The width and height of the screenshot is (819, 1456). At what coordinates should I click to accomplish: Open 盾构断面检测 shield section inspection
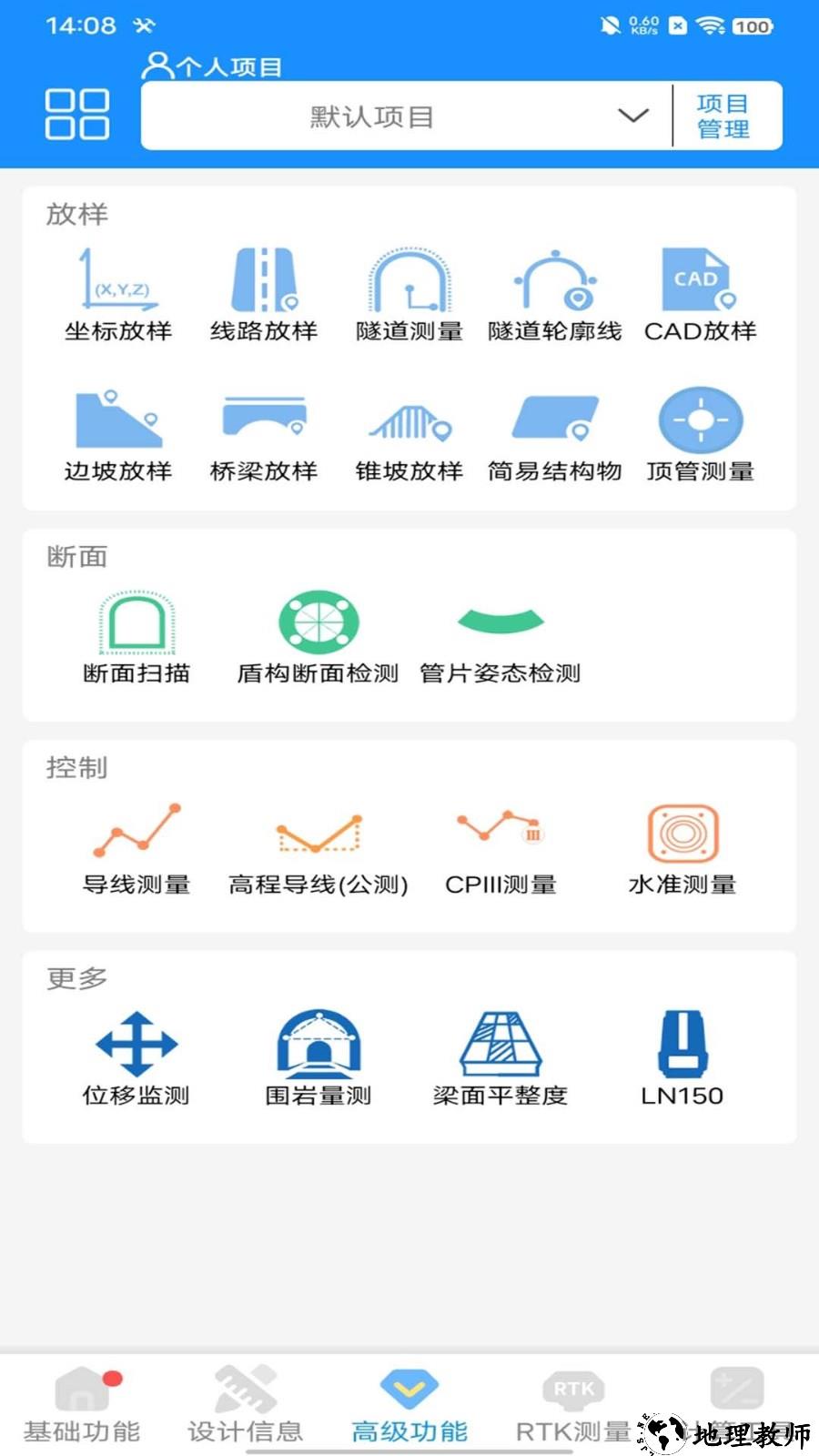click(318, 628)
